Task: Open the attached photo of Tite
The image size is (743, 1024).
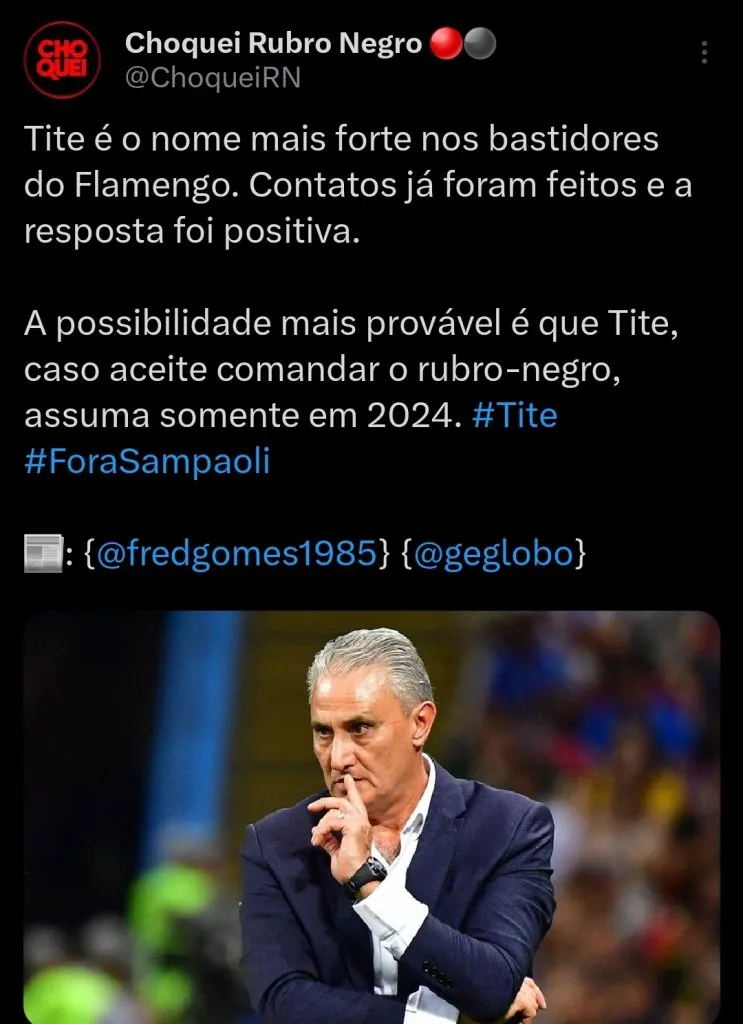Action: pos(372,815)
